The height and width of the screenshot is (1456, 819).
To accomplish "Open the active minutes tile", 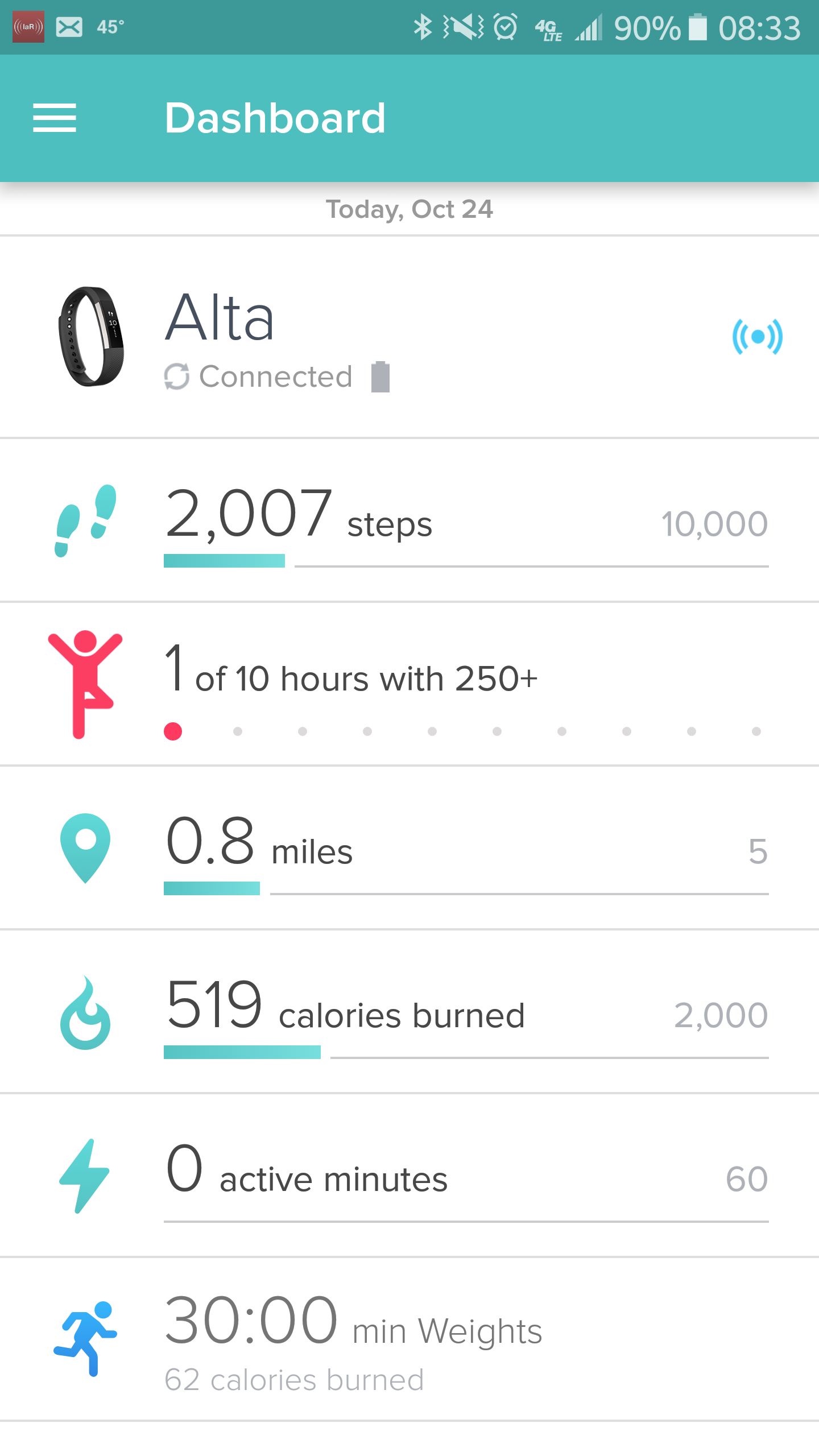I will tap(409, 1175).
